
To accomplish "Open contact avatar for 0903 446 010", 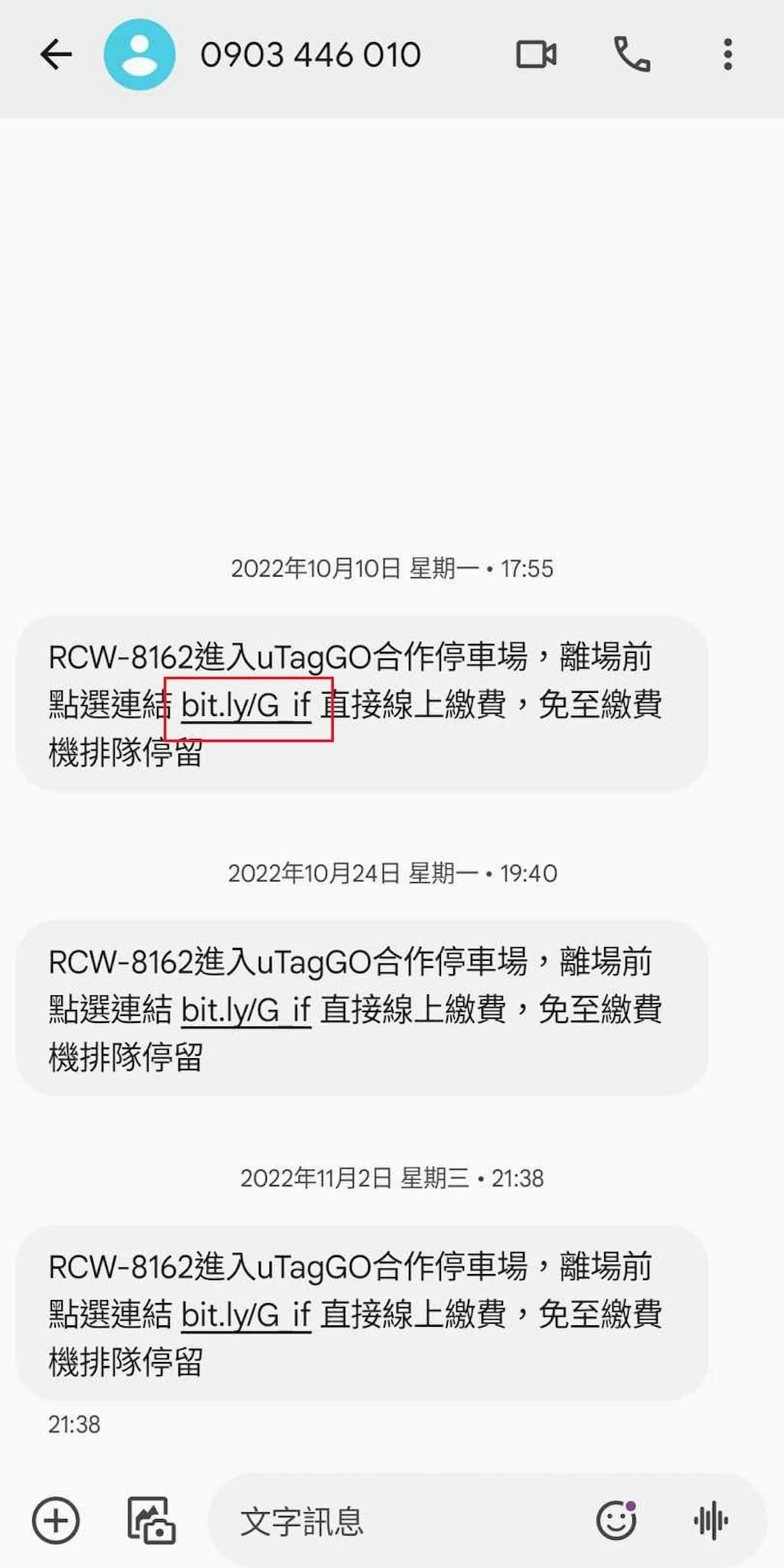I will click(139, 54).
